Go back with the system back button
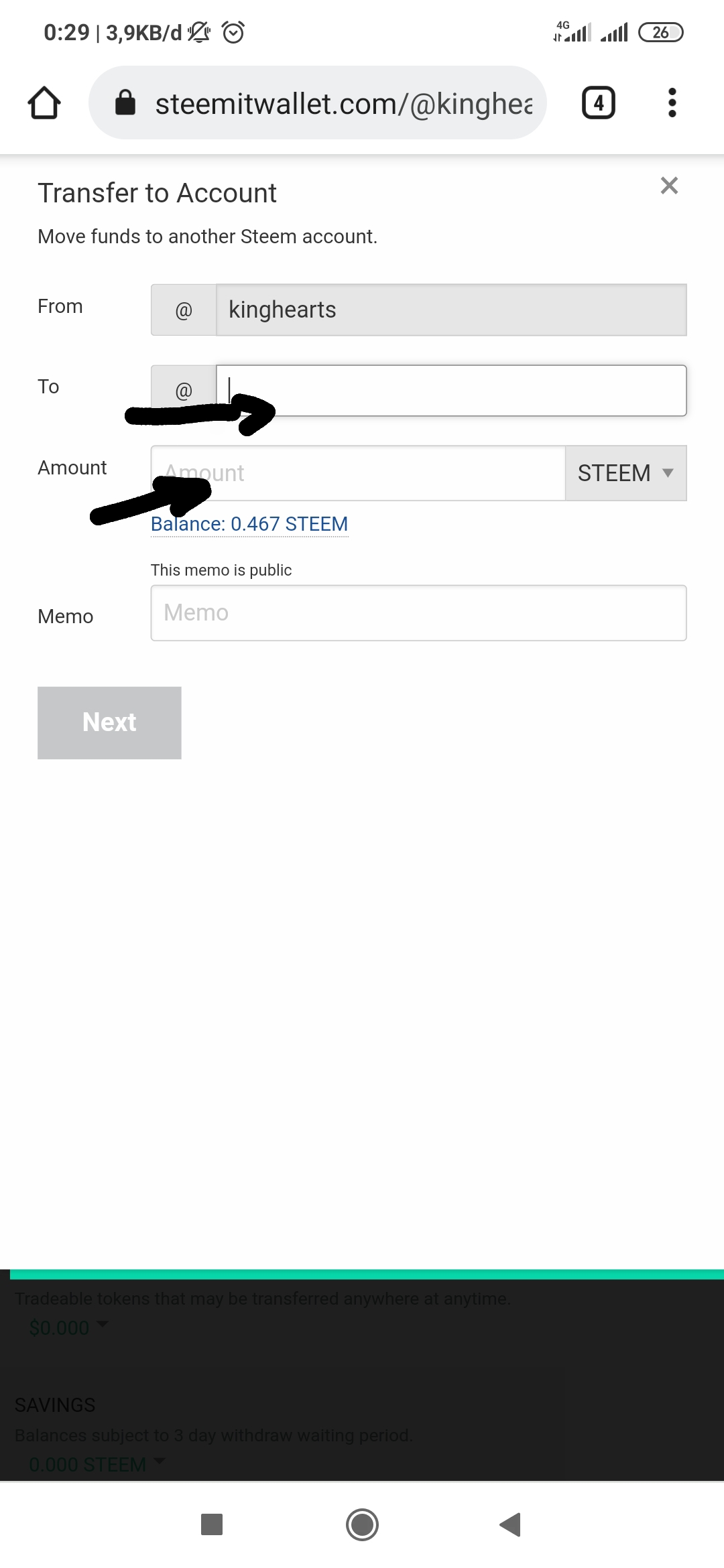Image resolution: width=724 pixels, height=1568 pixels. point(511,1524)
